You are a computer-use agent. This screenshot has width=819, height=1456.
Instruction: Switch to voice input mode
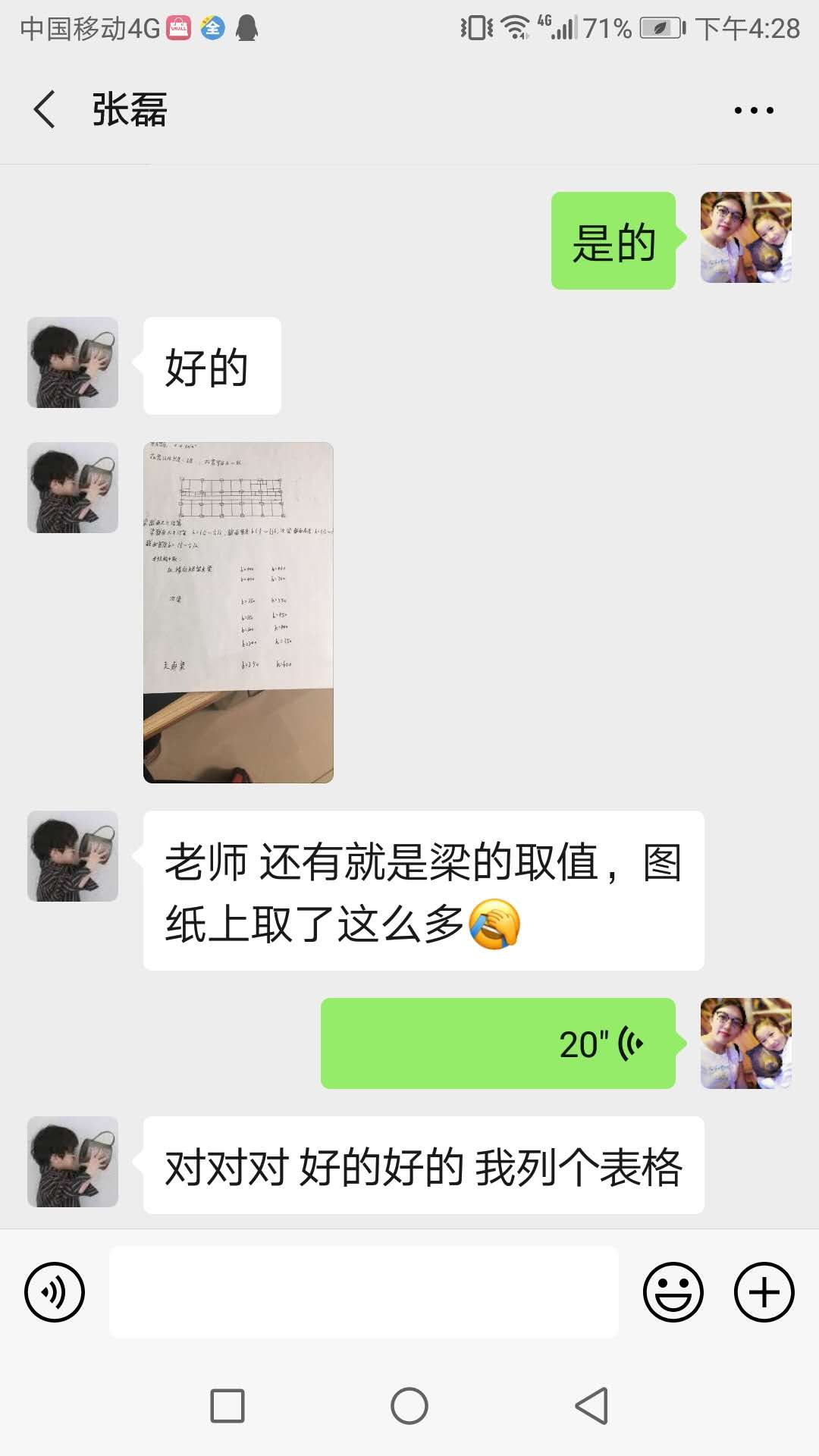55,1292
